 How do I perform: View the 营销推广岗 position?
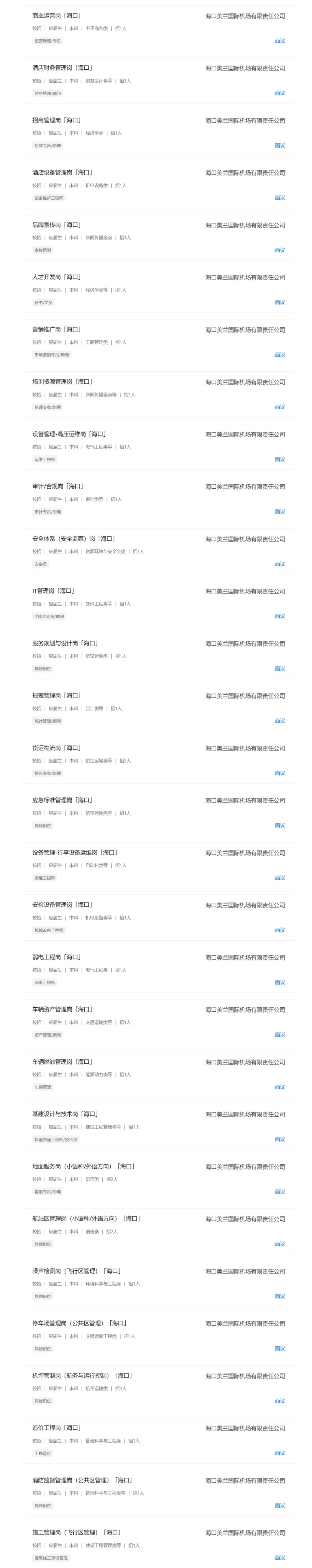(57, 330)
